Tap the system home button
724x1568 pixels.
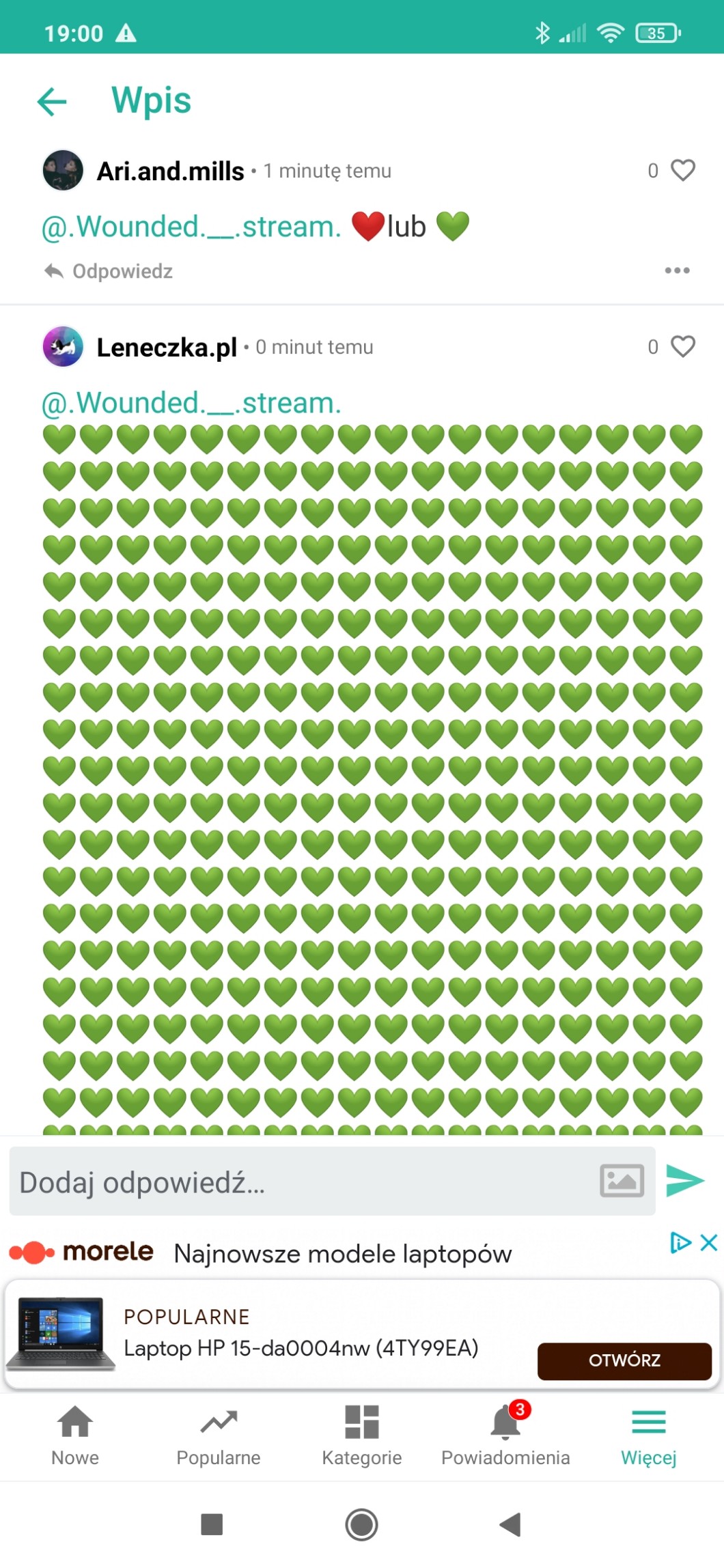[x=361, y=1524]
